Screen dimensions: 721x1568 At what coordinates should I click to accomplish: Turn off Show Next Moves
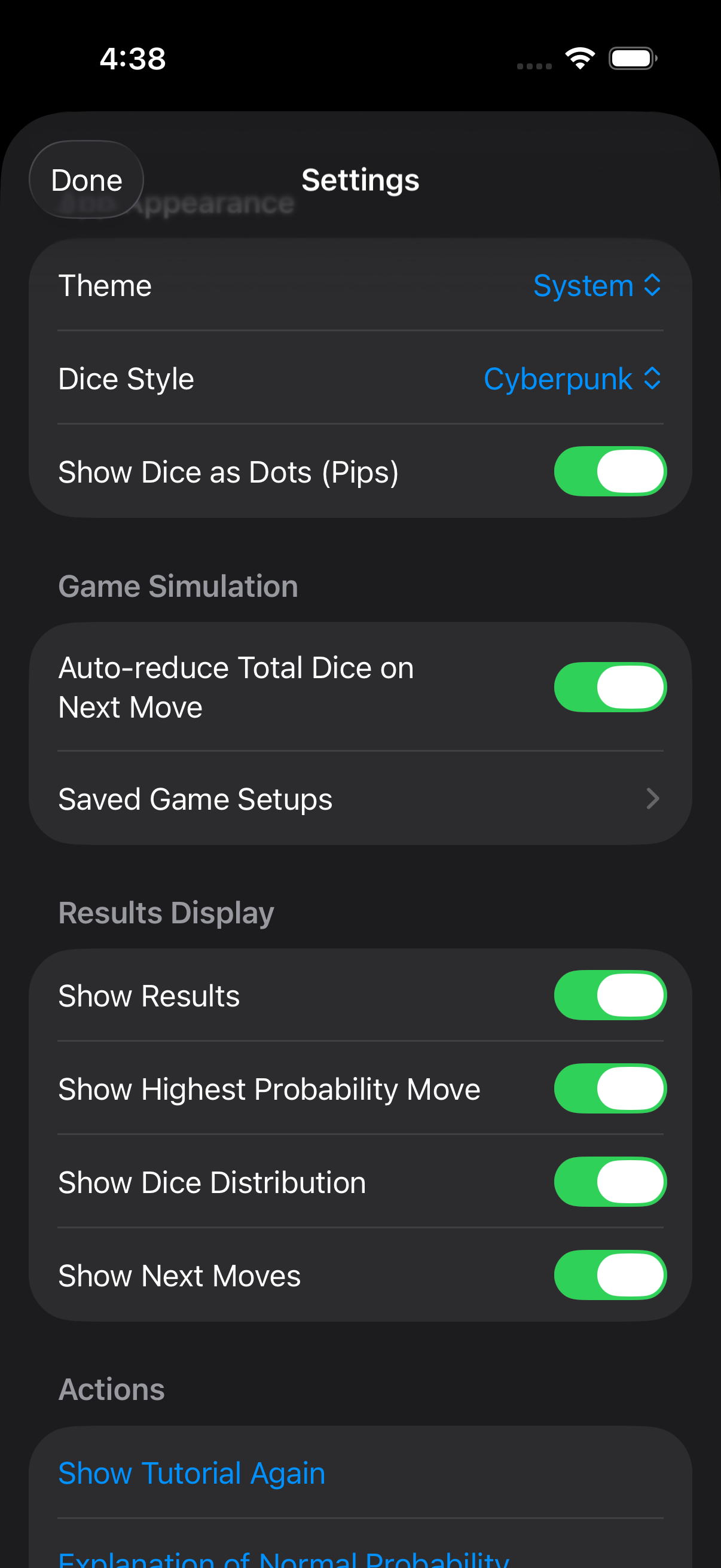[609, 1274]
